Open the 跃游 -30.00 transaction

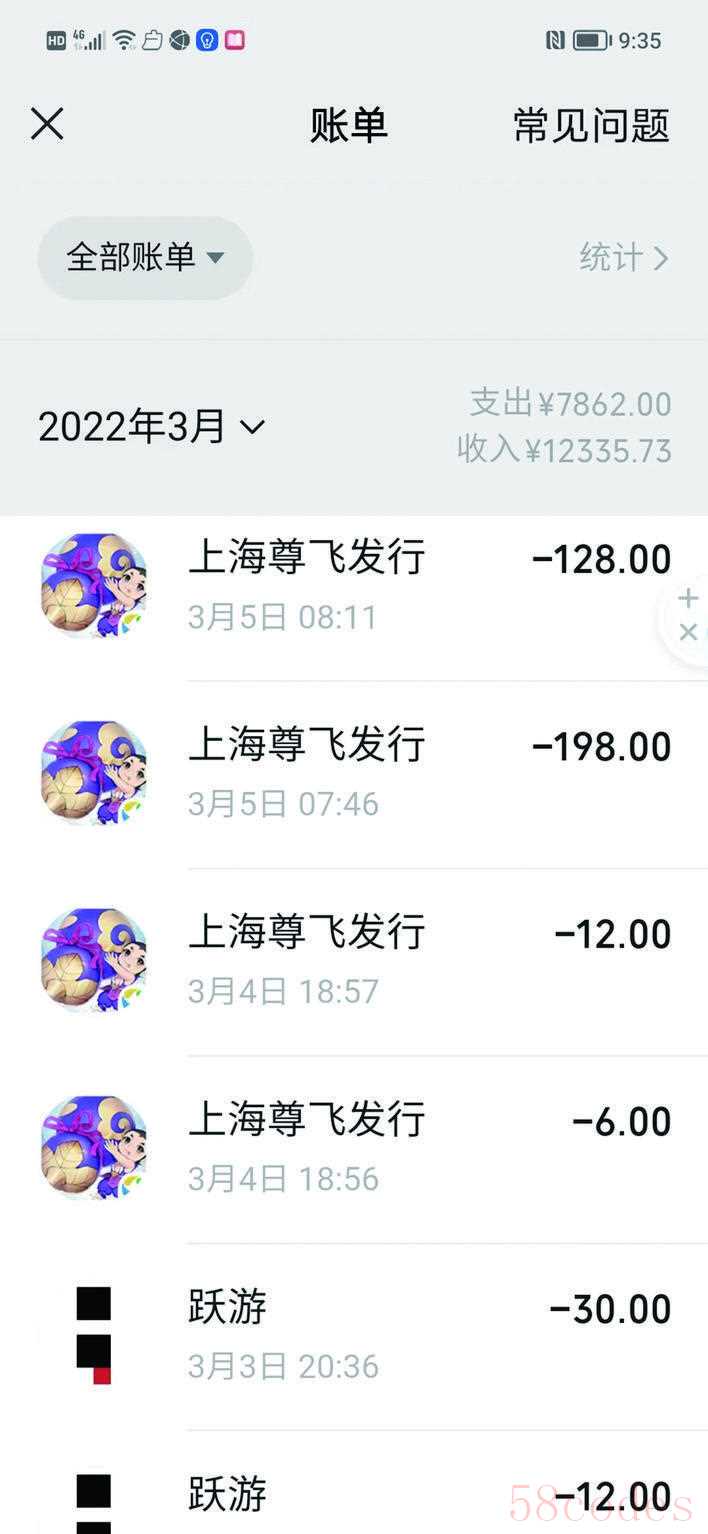400,1334
